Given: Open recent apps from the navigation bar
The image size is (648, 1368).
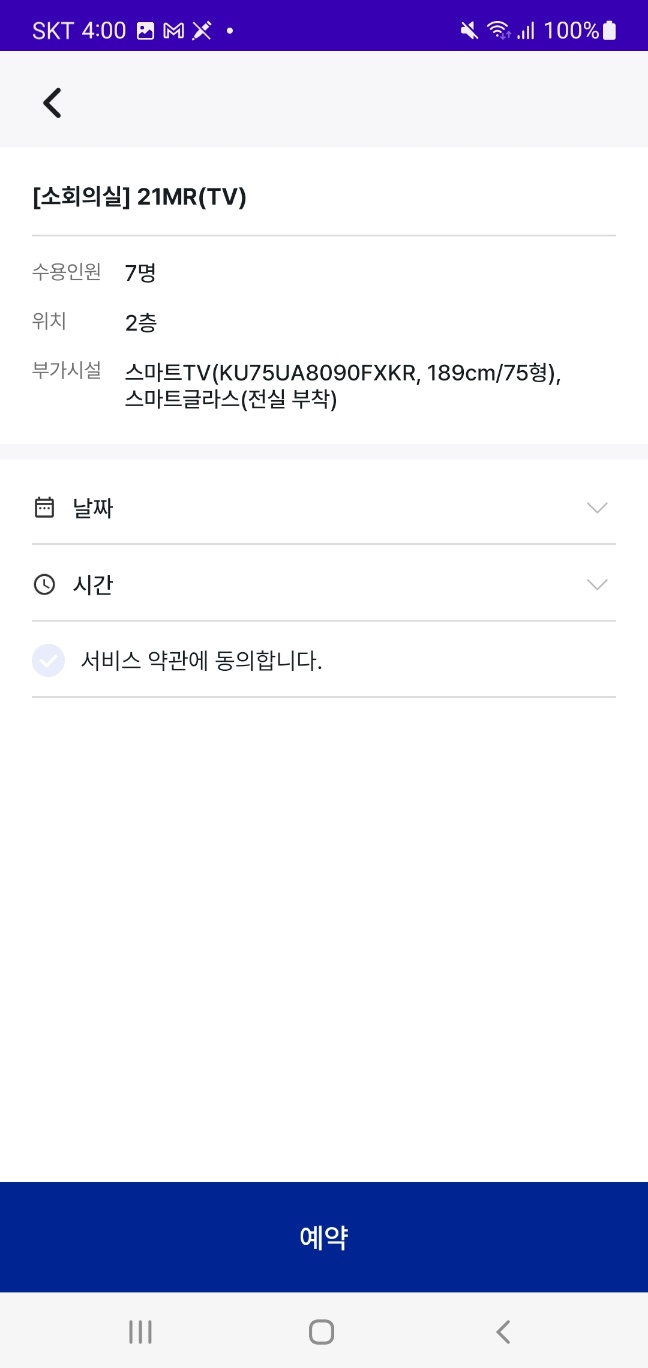Looking at the screenshot, I should click(x=140, y=1331).
